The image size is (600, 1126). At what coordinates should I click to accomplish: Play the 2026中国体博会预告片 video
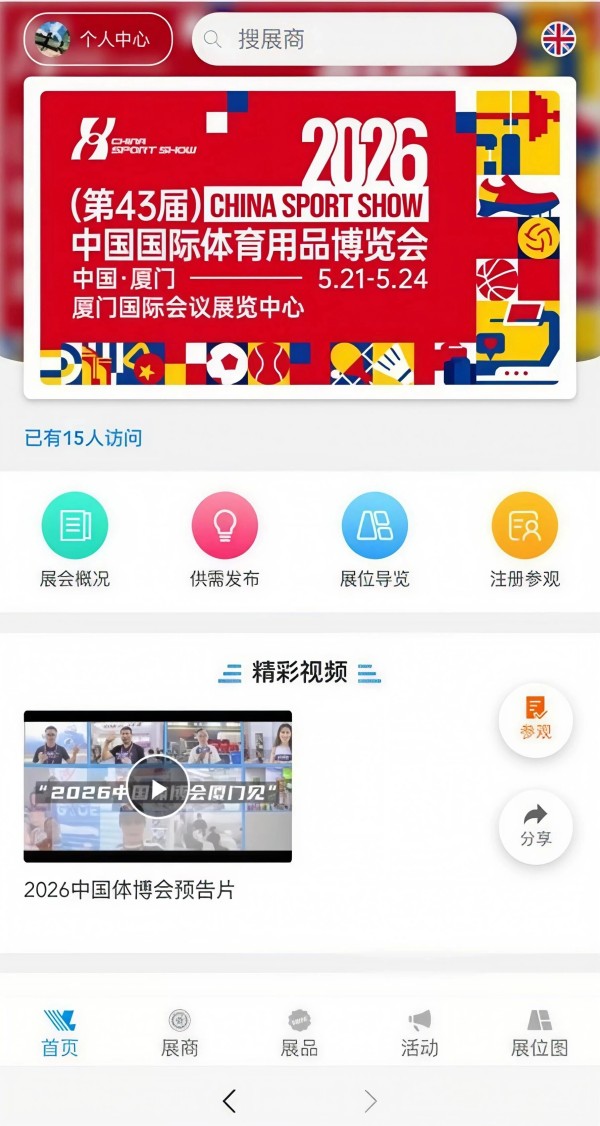coord(158,787)
